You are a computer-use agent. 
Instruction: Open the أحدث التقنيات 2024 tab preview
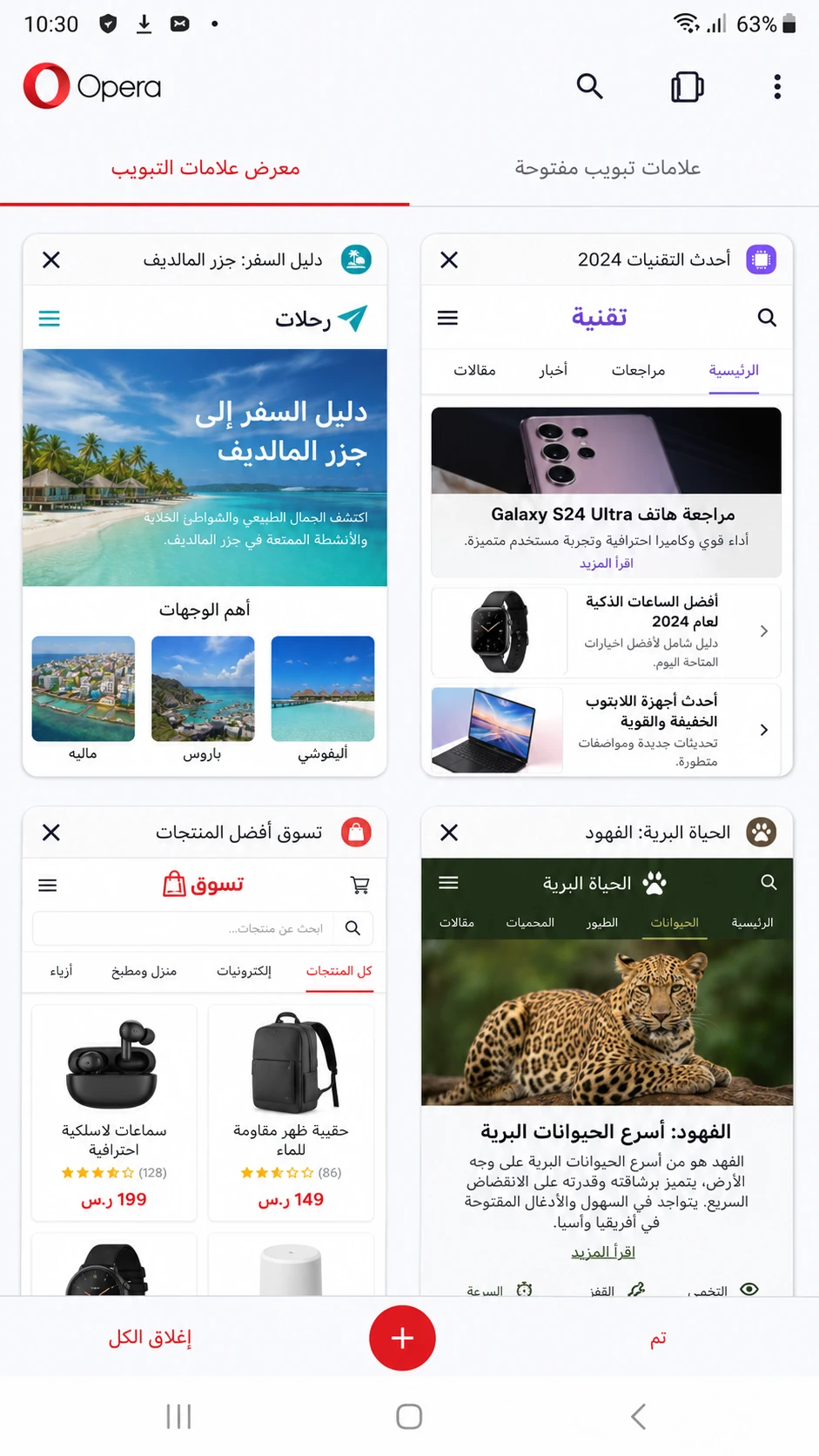tap(607, 529)
